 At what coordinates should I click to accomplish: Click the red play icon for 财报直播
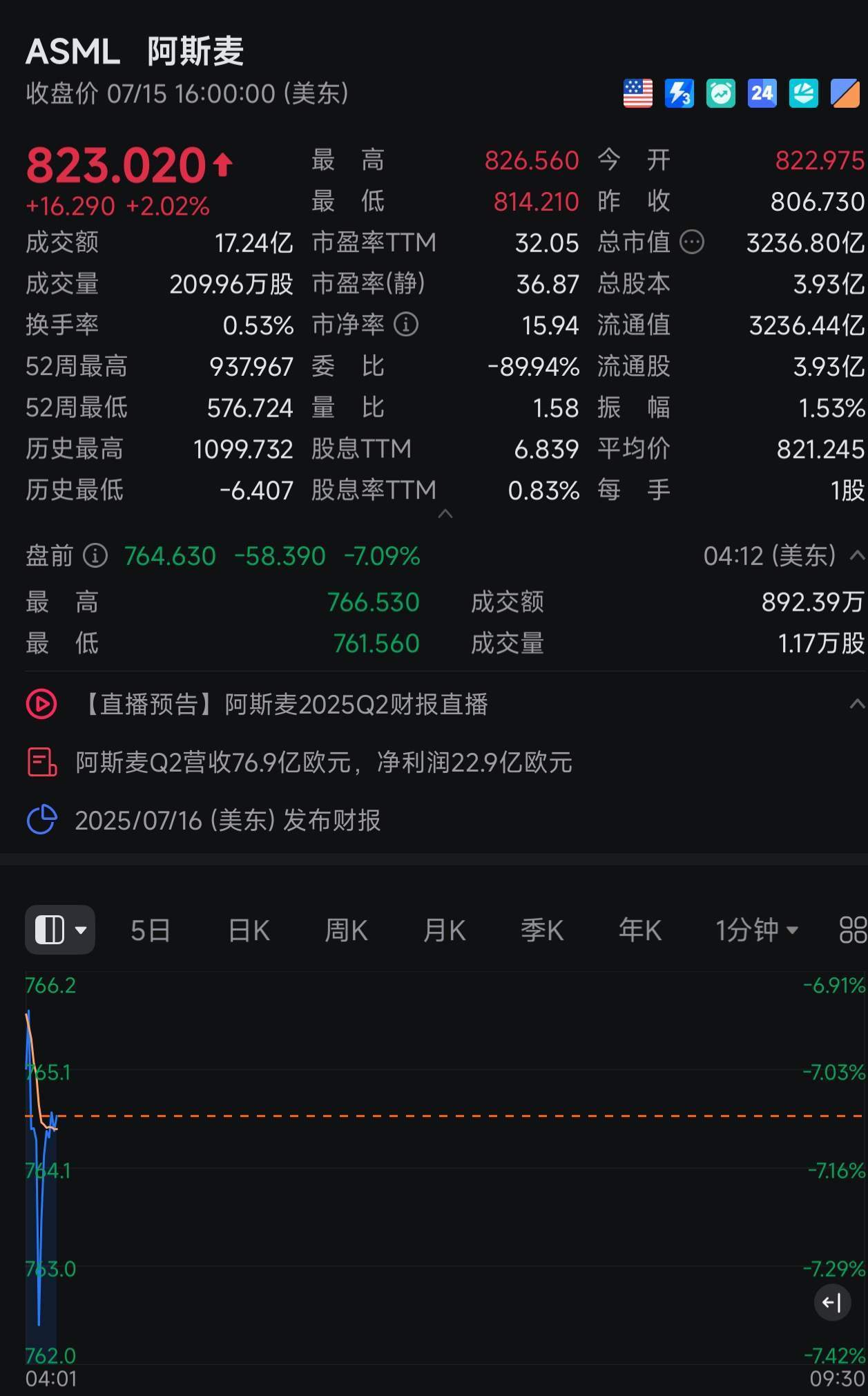pos(41,705)
